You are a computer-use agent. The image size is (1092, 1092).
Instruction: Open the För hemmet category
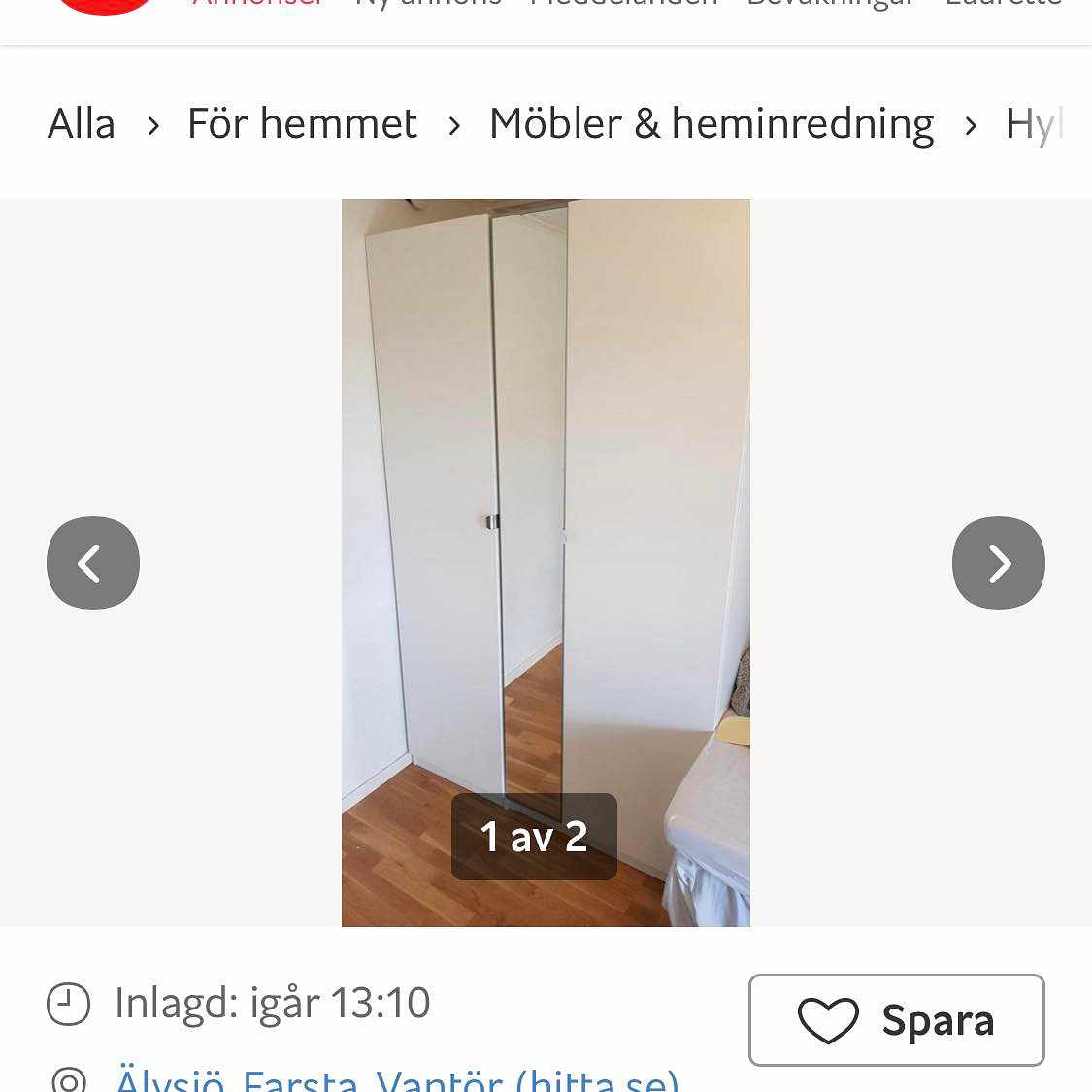pos(302,124)
